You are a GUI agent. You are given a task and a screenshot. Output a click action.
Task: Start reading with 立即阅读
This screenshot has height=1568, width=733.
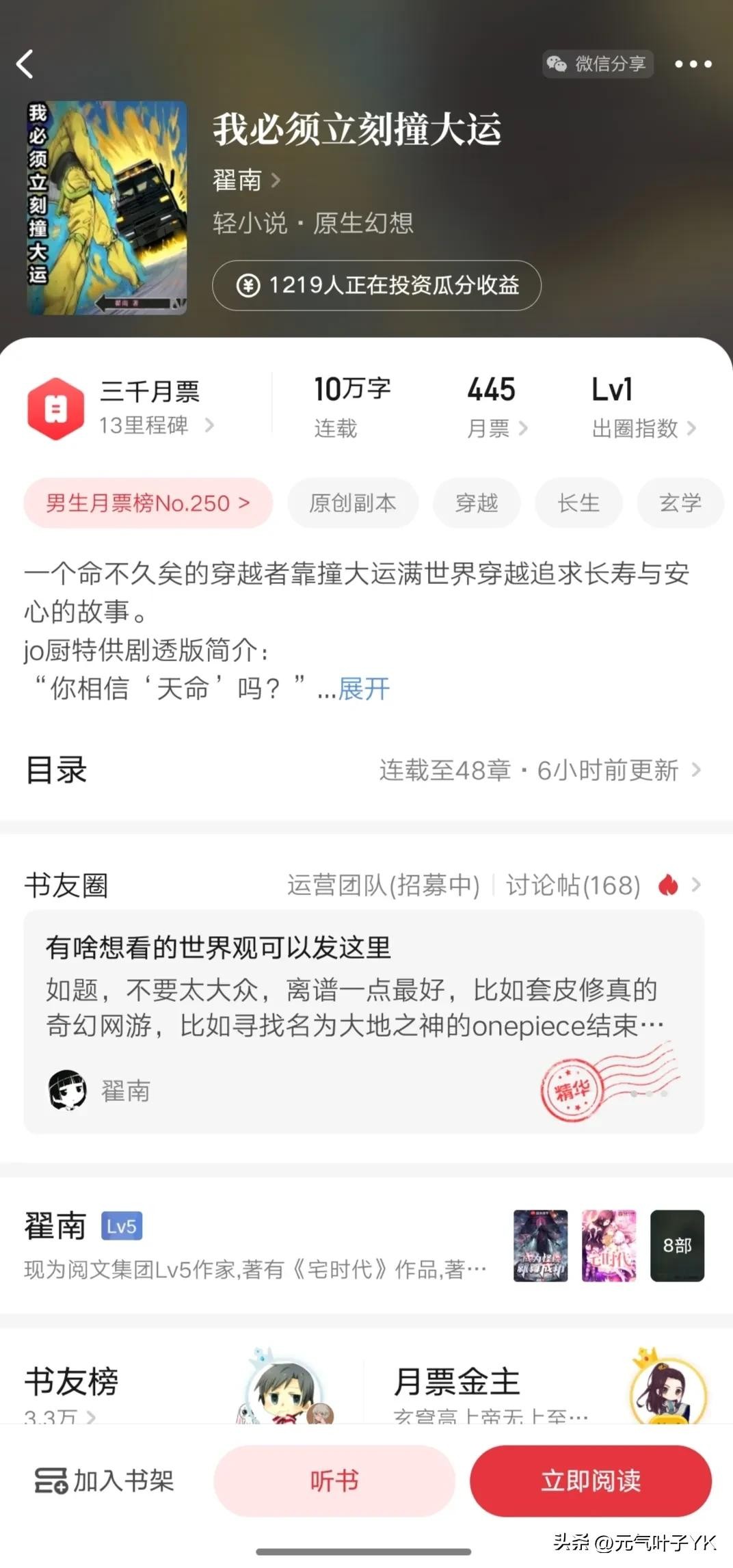591,1480
